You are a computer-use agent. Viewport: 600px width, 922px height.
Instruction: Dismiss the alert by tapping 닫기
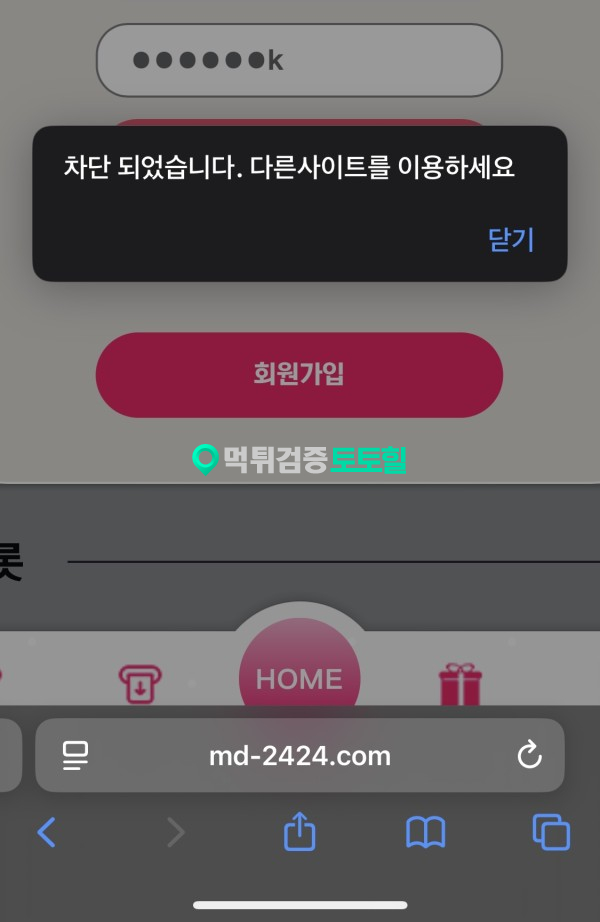click(x=511, y=240)
